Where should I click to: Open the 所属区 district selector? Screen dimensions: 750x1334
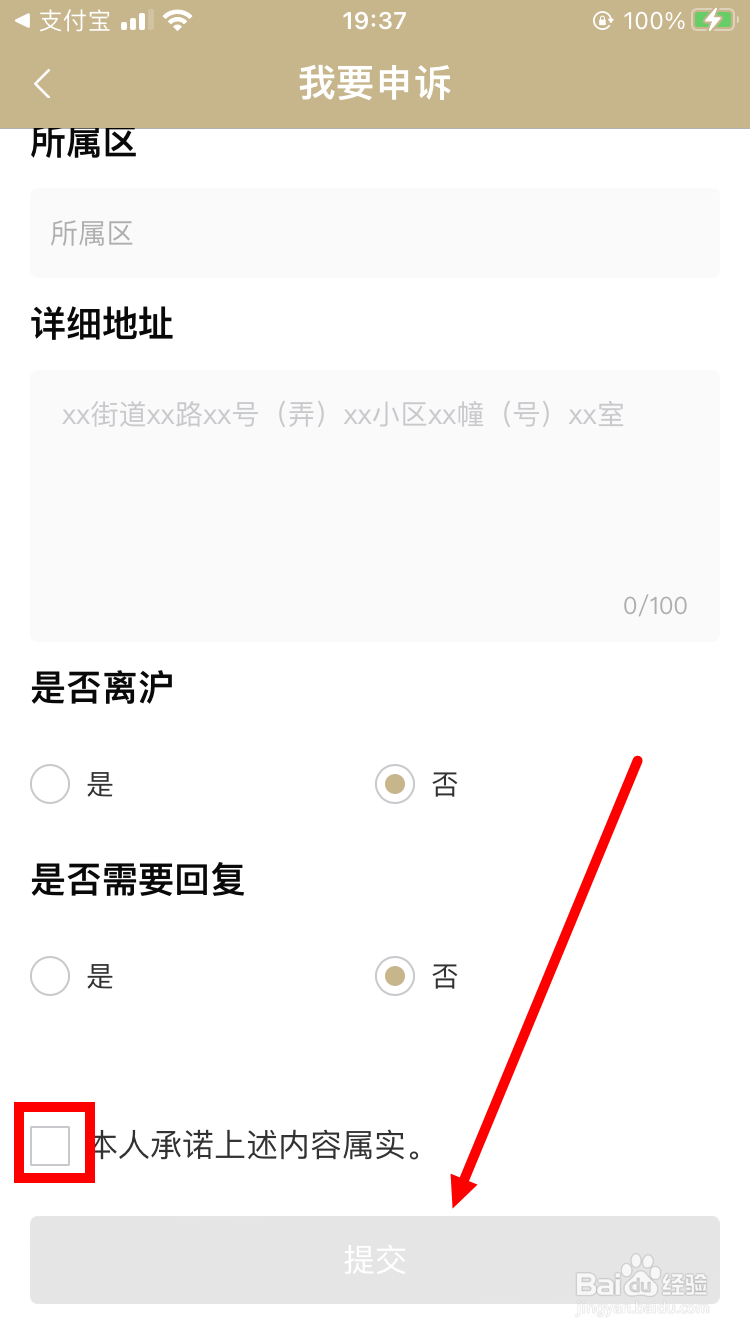tap(375, 233)
